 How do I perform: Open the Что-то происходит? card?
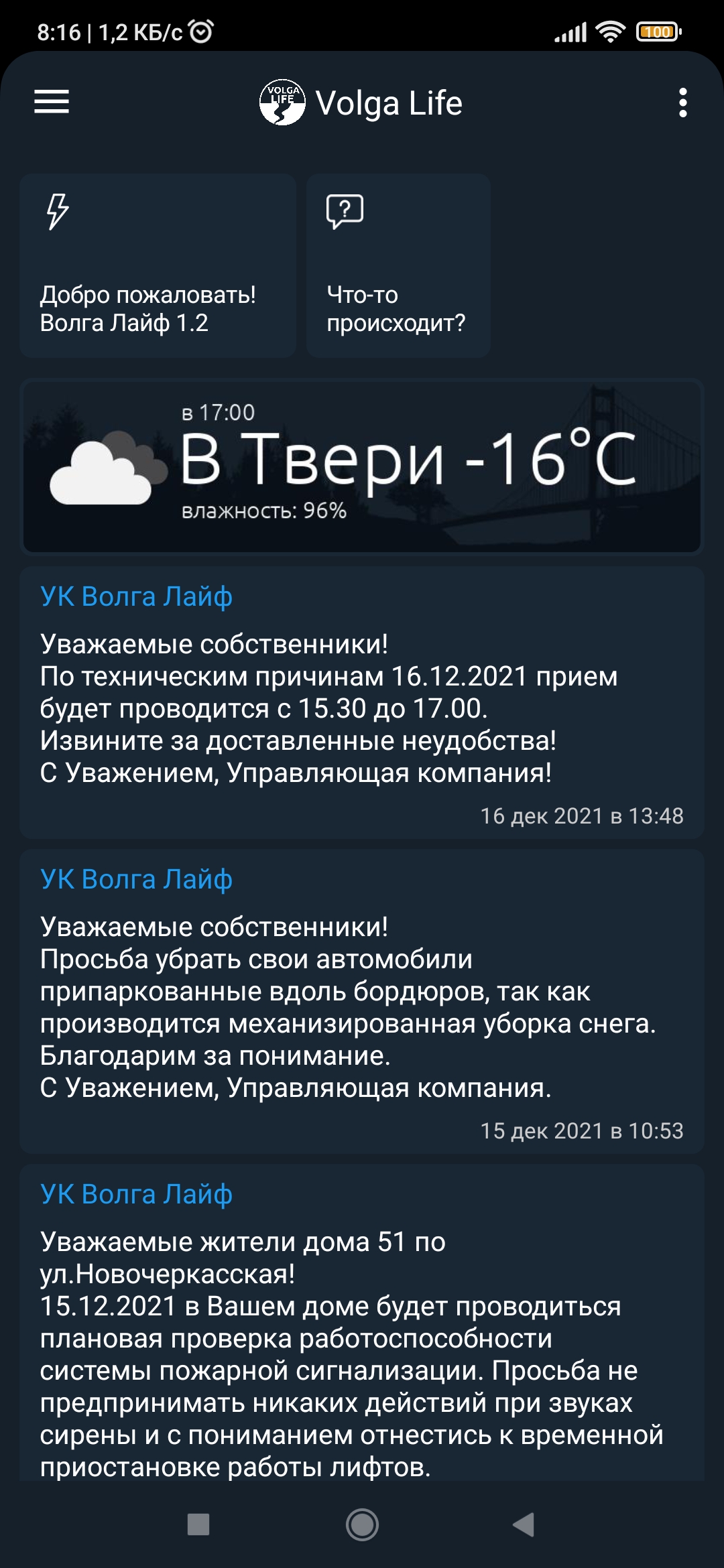[398, 265]
